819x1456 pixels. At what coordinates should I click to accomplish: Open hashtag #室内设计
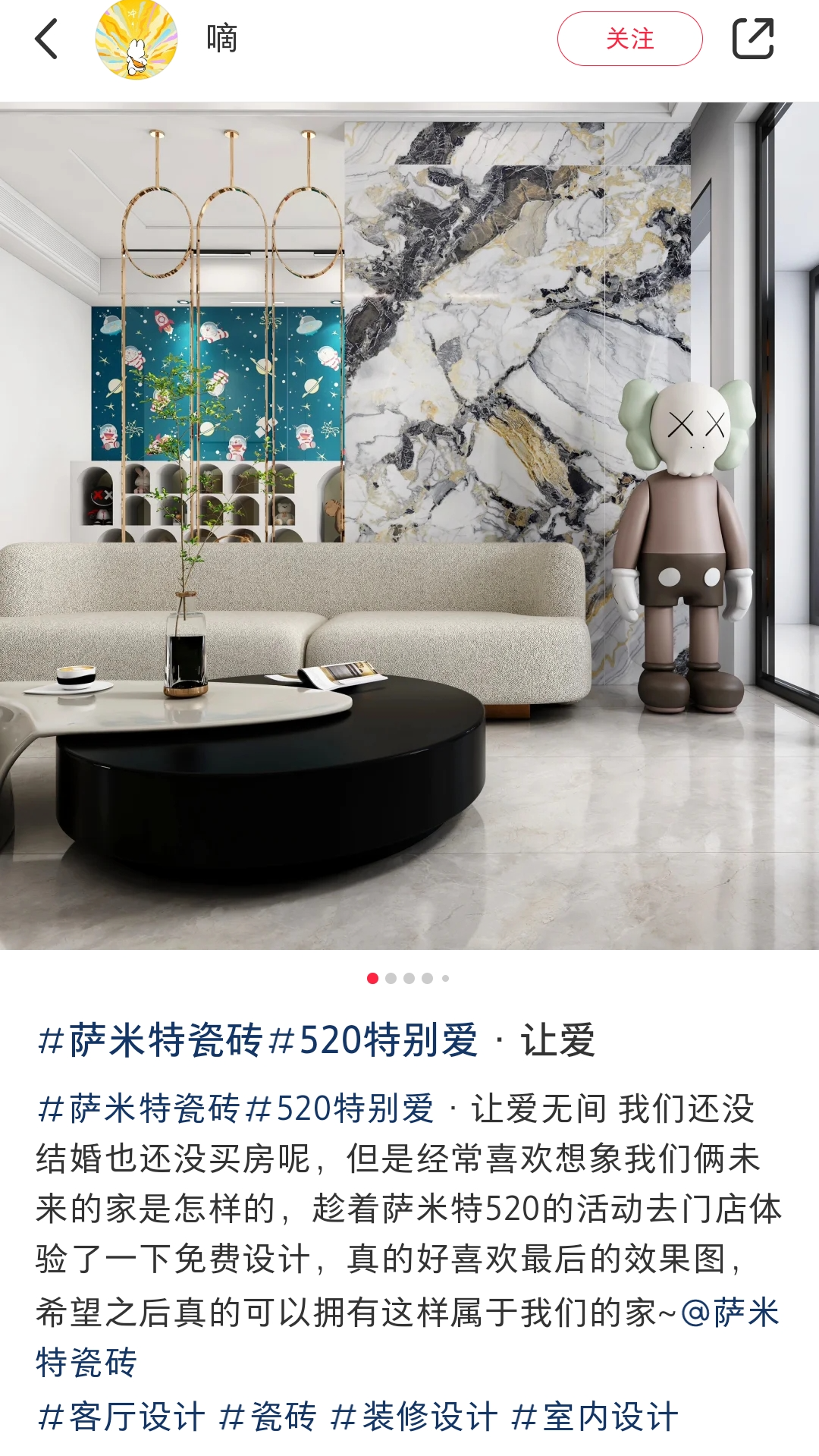click(x=595, y=1417)
